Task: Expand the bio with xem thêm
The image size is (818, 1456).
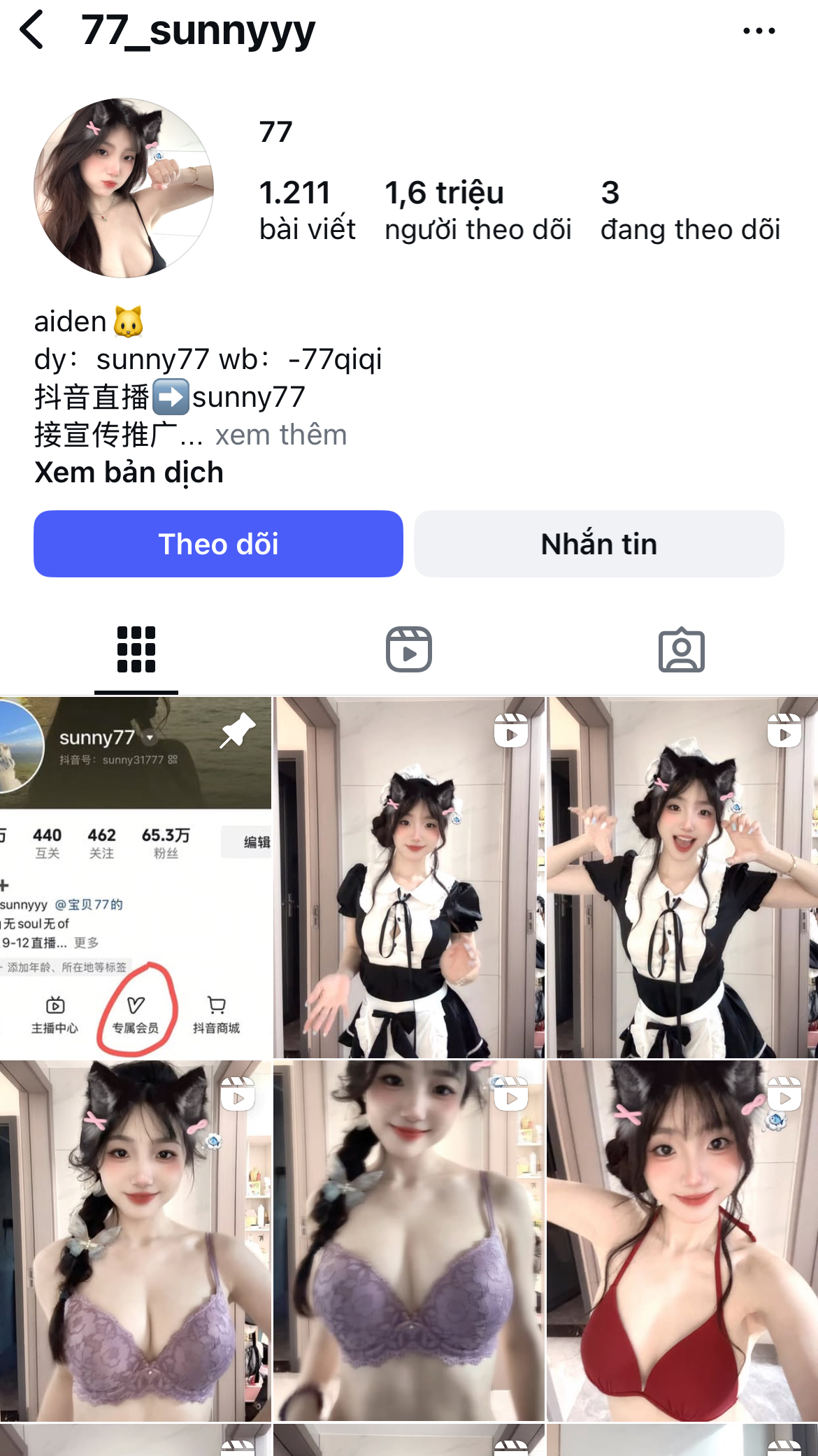Action: click(x=280, y=435)
